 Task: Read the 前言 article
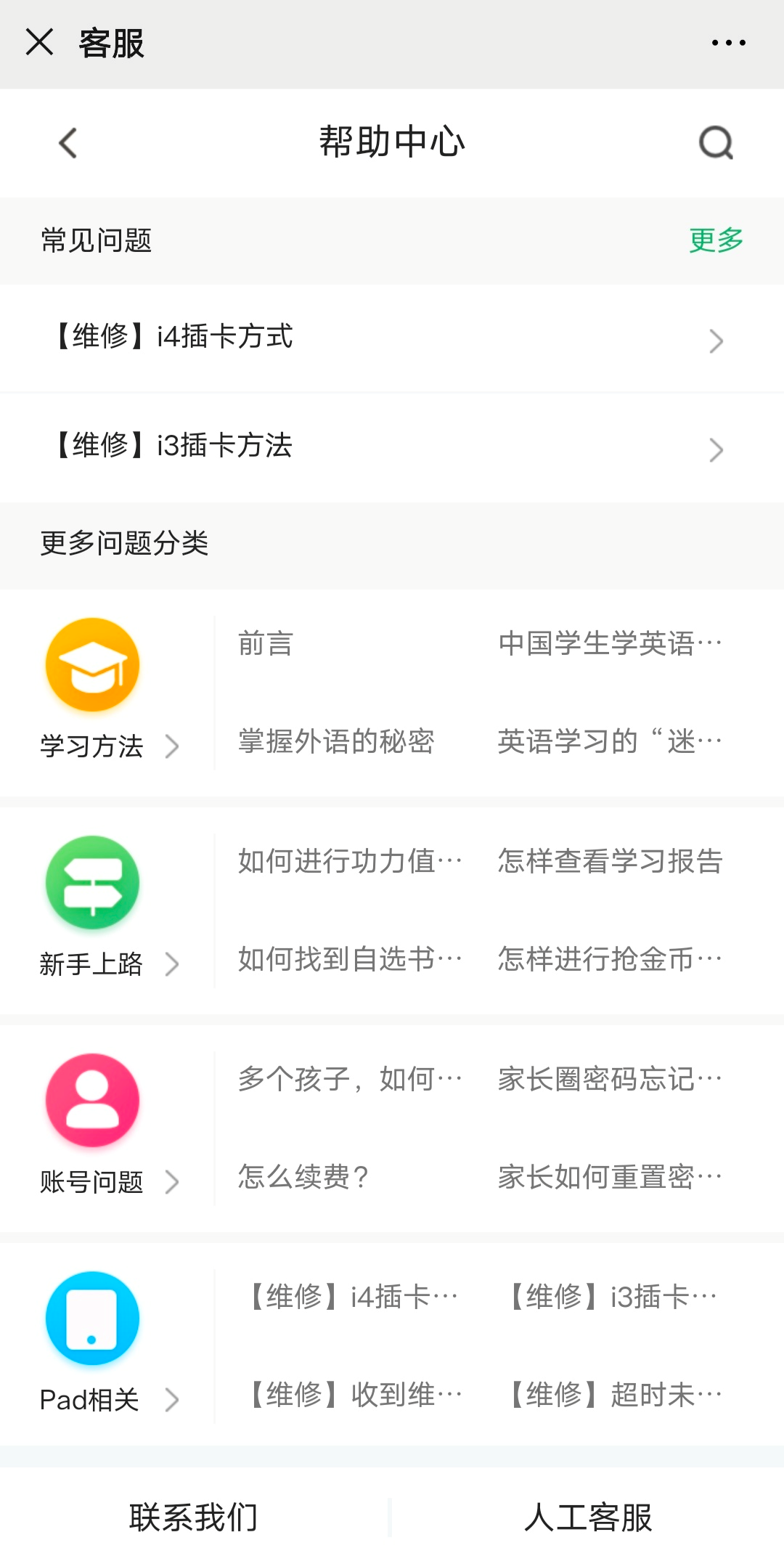(x=266, y=644)
